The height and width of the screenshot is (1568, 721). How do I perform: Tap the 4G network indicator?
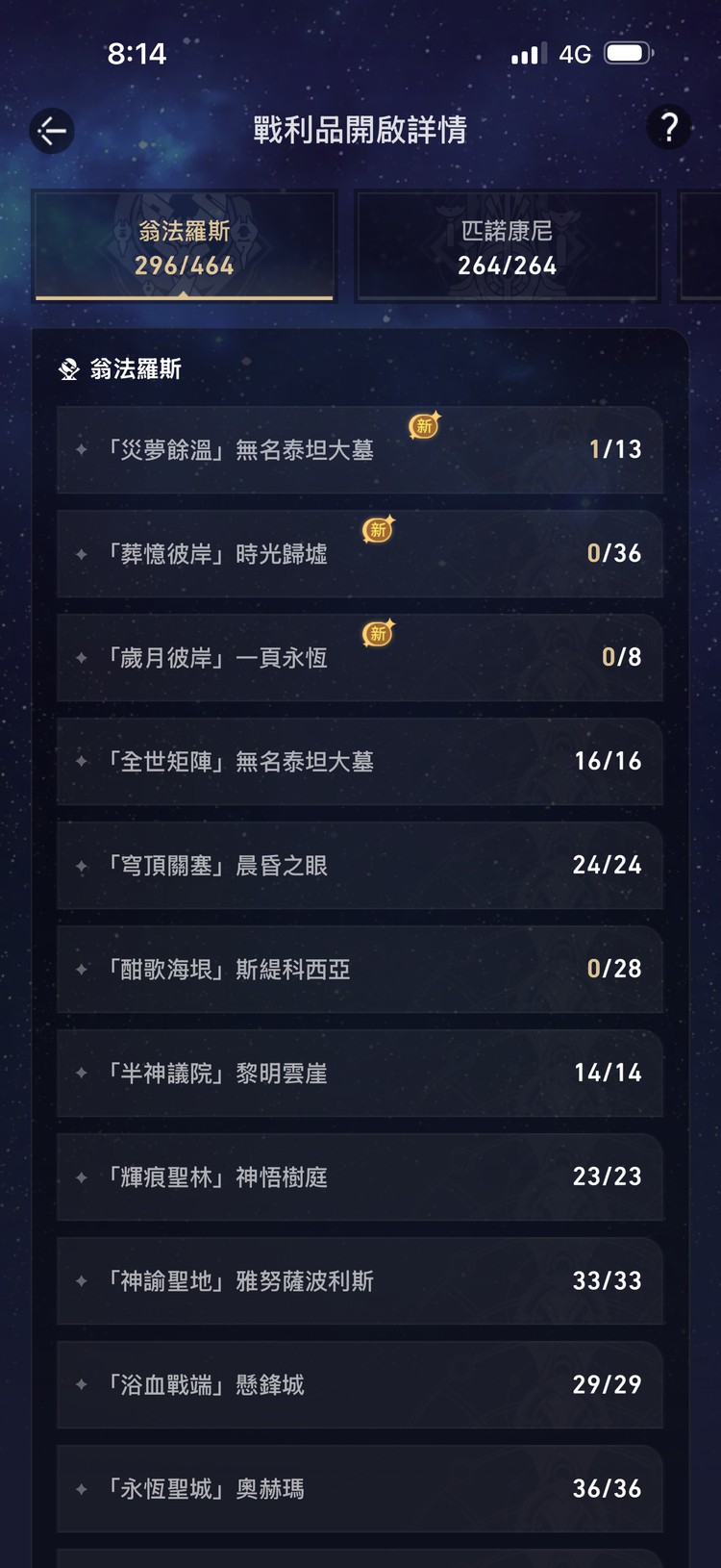tap(574, 53)
